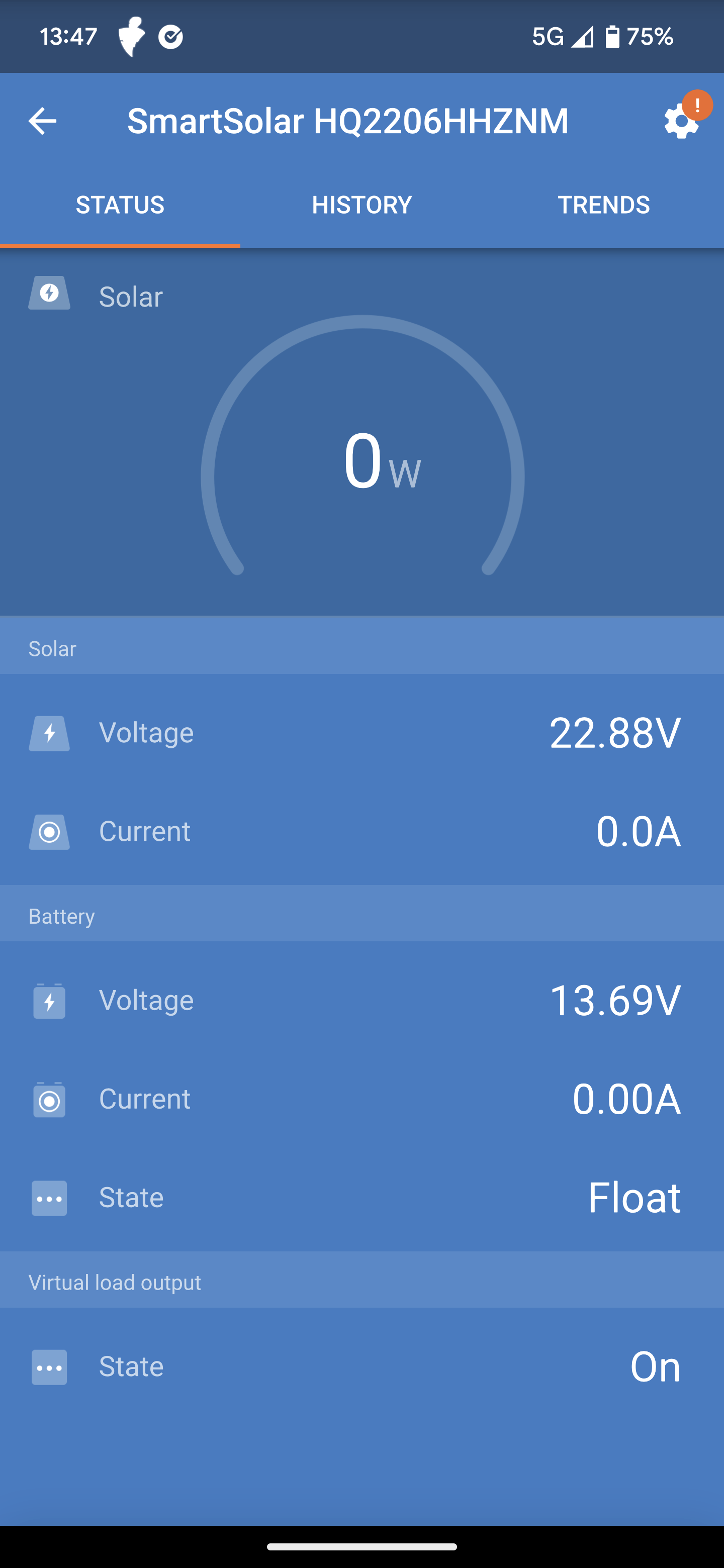The width and height of the screenshot is (724, 1568).
Task: Go back using the arrow icon
Action: 42,121
